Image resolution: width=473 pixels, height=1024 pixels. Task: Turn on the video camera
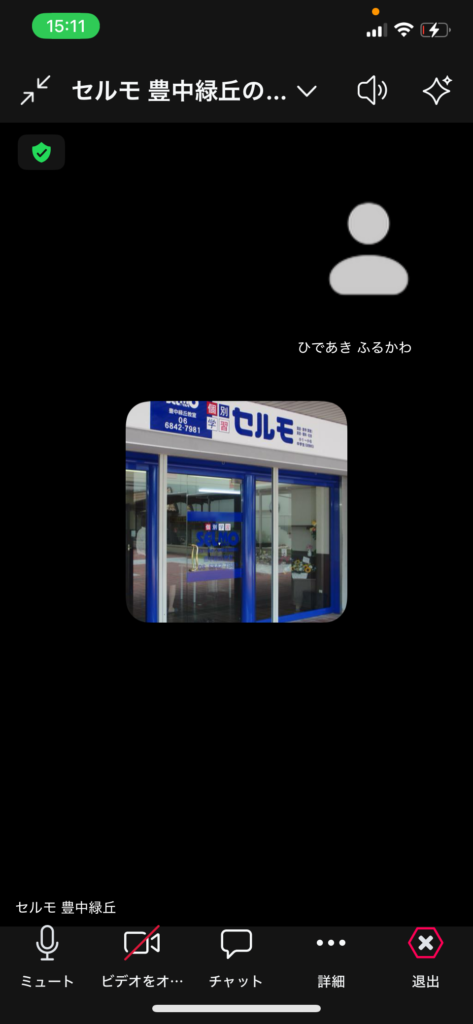tap(142, 957)
